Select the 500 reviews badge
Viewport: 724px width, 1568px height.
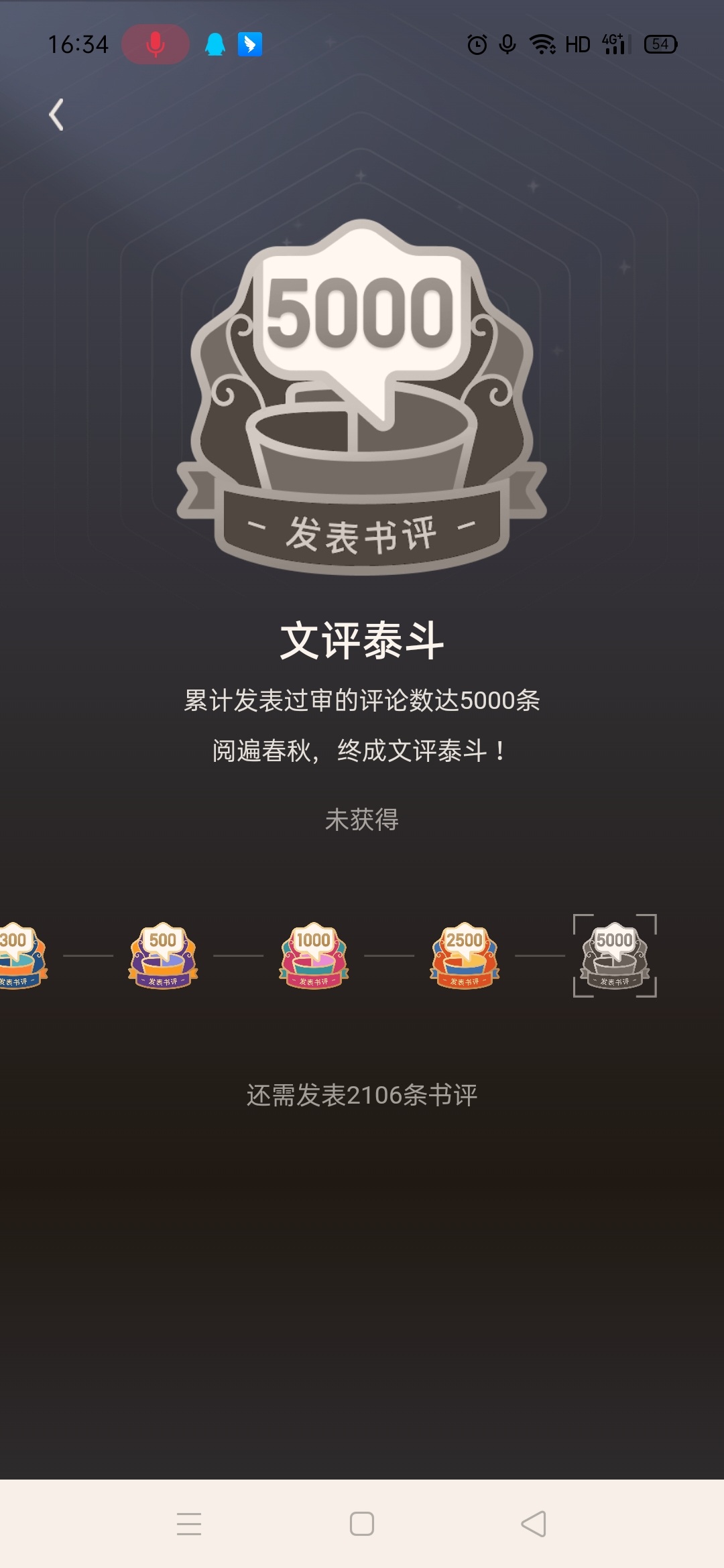point(163,956)
